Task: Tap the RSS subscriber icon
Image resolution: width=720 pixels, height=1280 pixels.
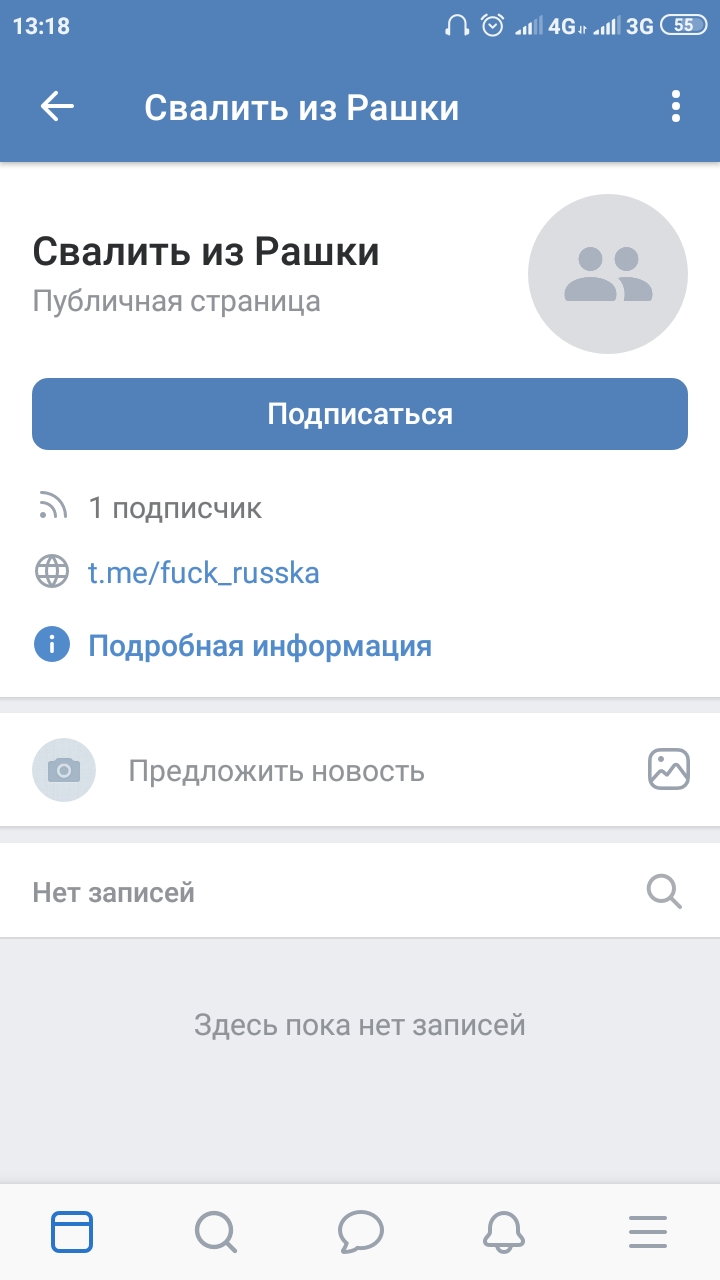Action: tap(50, 507)
